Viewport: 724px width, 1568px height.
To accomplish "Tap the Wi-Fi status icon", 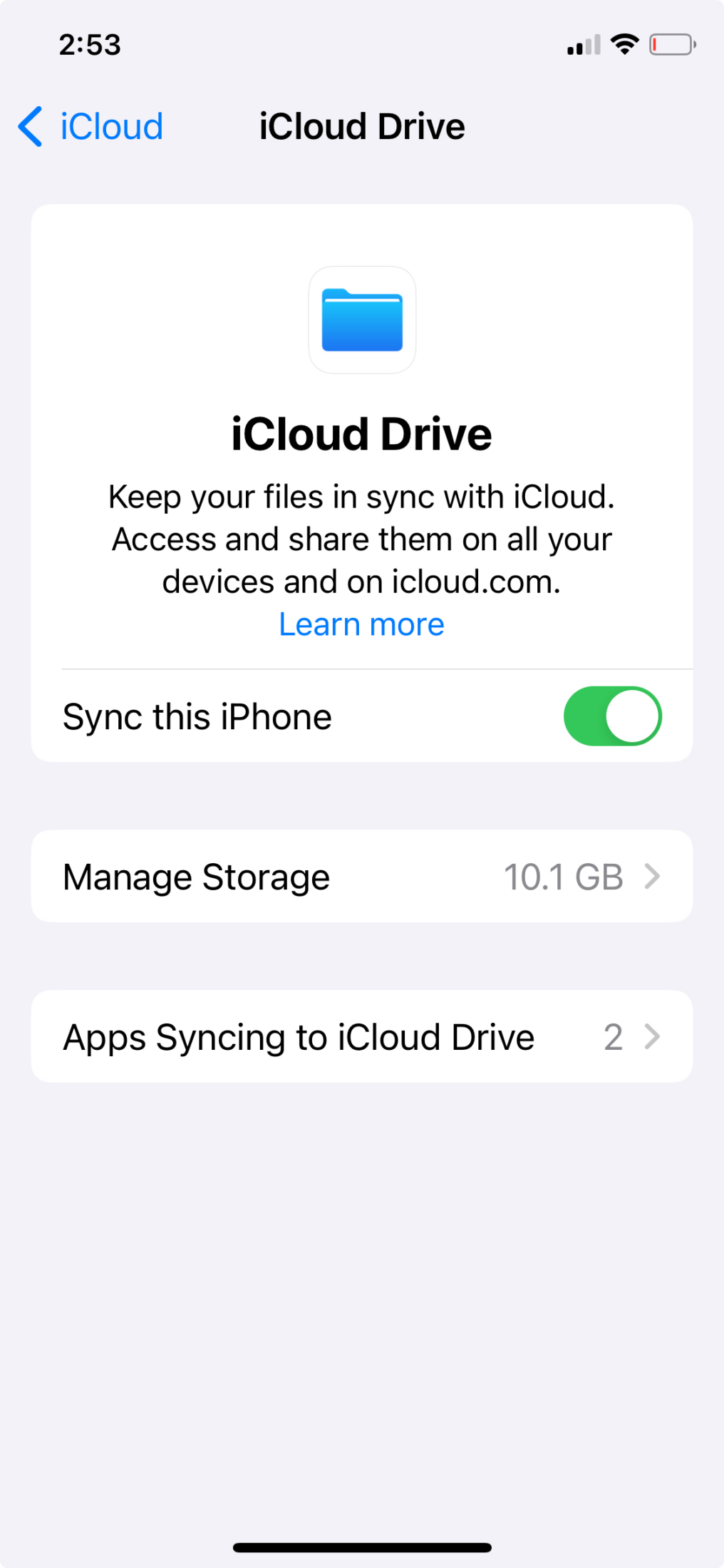I will click(x=624, y=44).
